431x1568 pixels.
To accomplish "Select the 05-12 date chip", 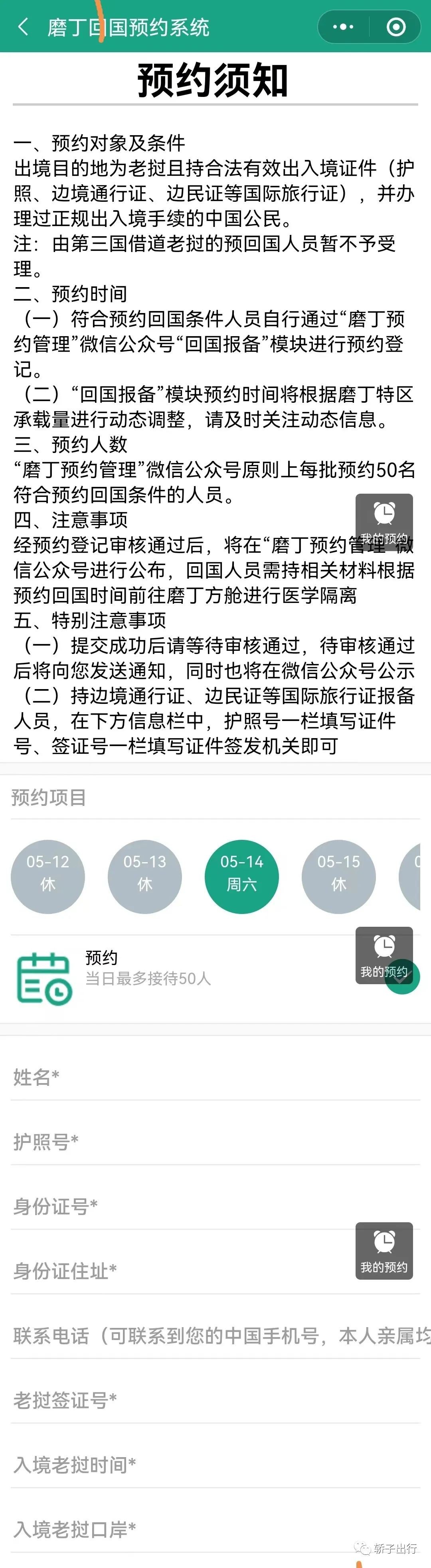I will [x=48, y=877].
